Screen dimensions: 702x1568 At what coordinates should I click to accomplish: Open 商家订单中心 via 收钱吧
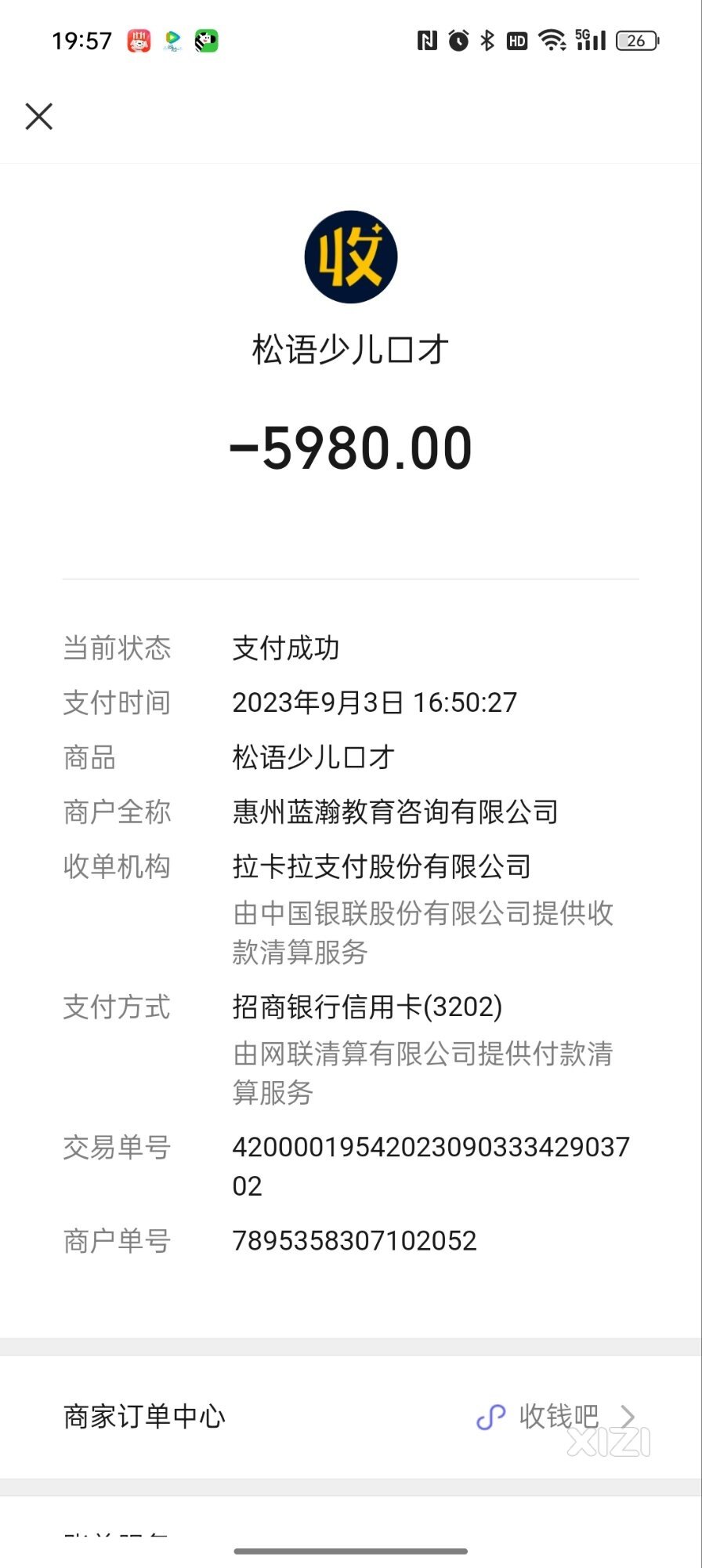351,1417
